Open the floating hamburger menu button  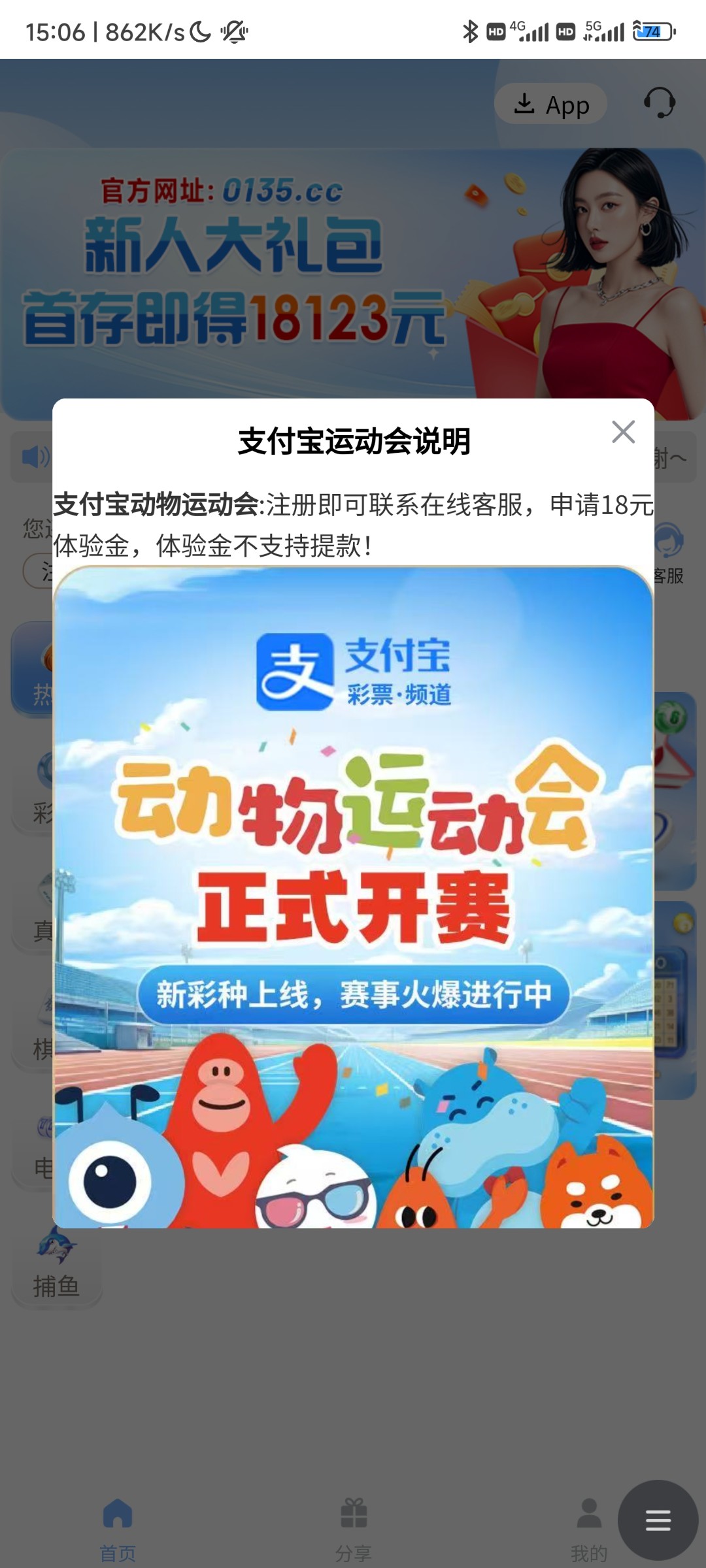point(658,1520)
